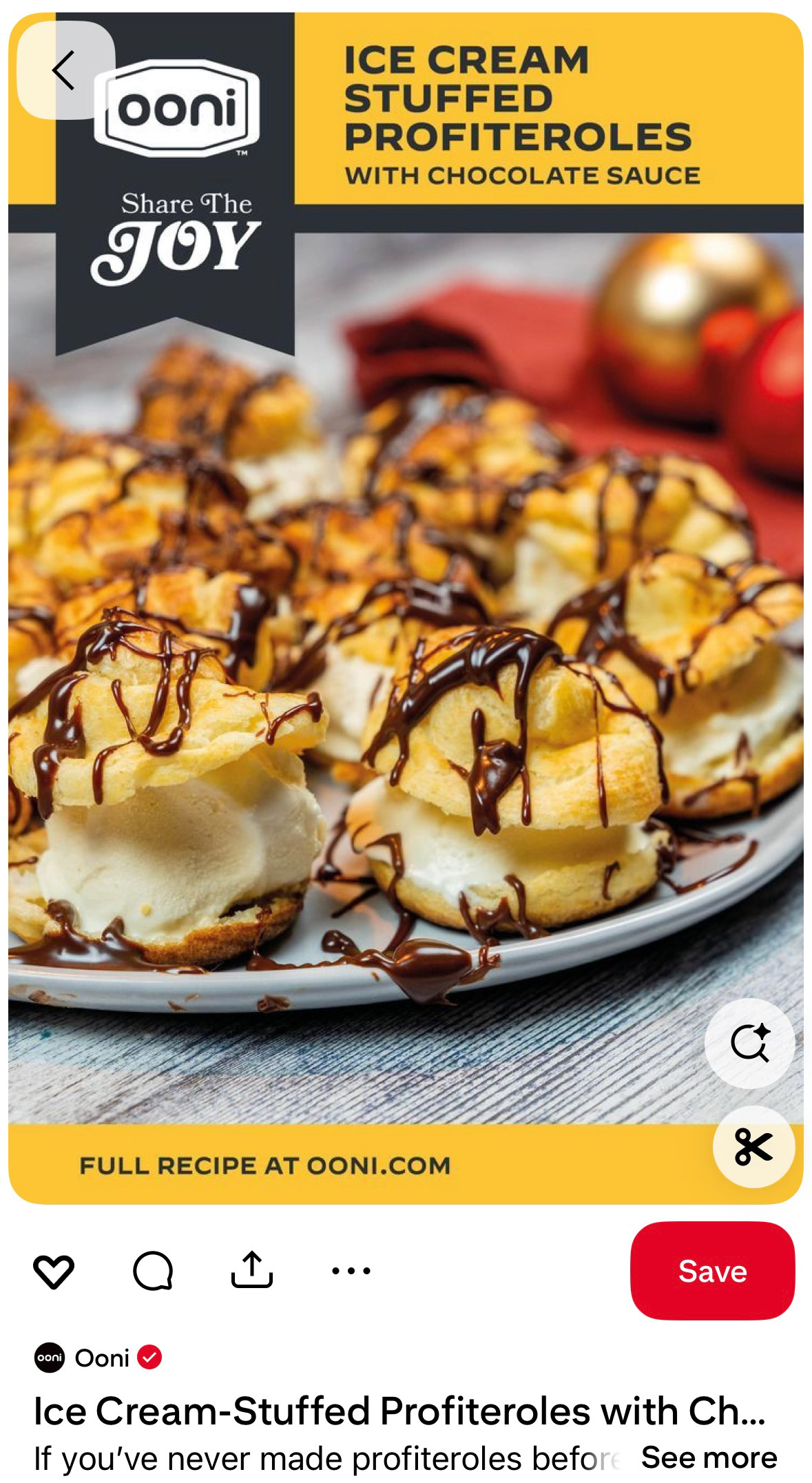Save this pin to a board
This screenshot has height=1483, width=812.
[x=712, y=1271]
